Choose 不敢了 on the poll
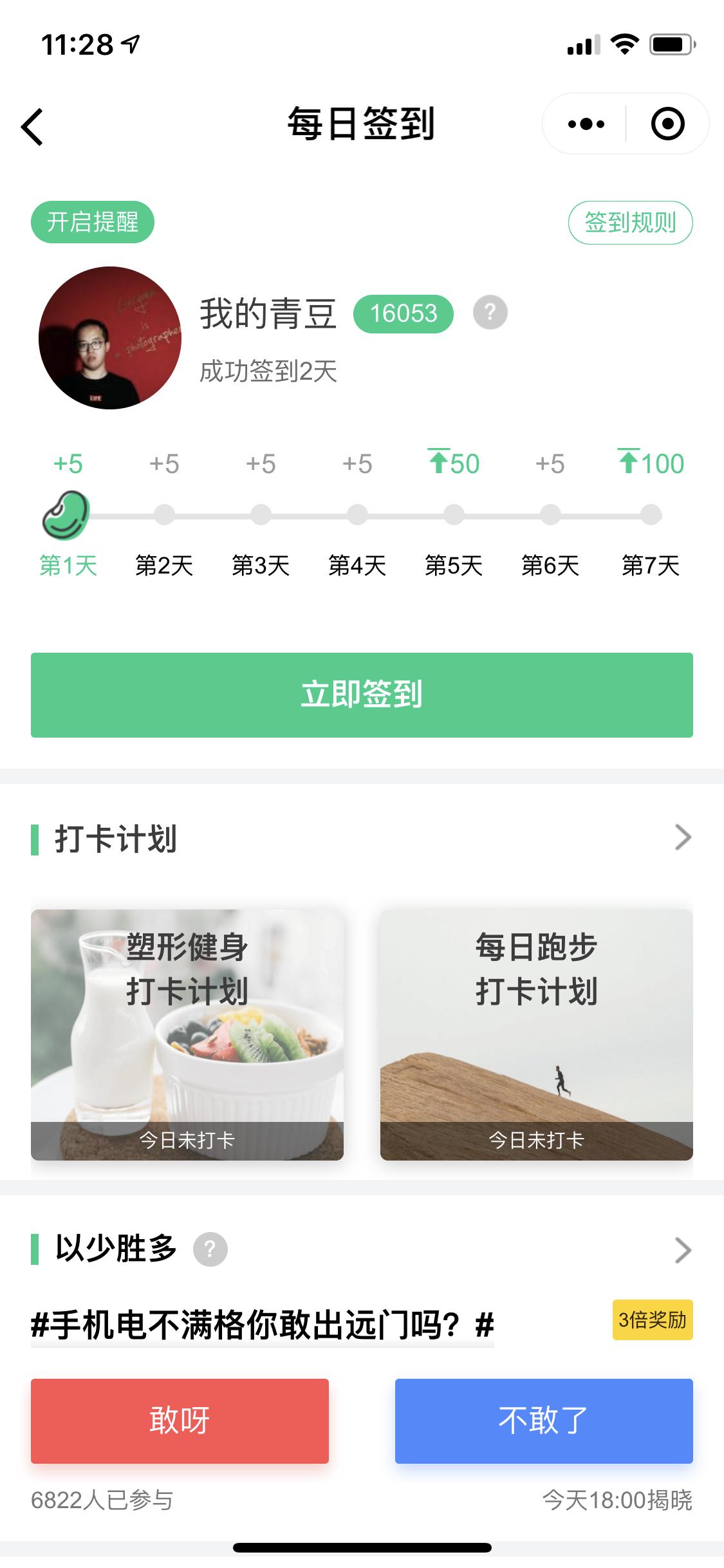 pos(544,1421)
